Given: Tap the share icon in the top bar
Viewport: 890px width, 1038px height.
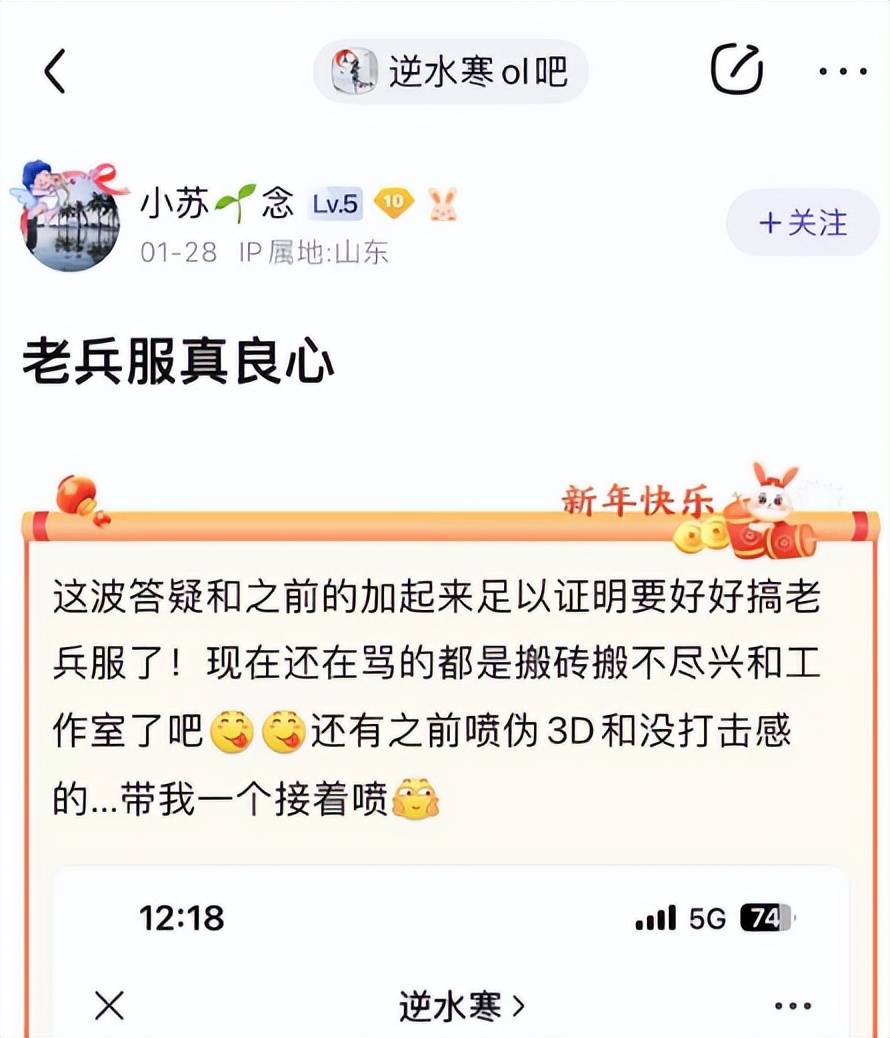Looking at the screenshot, I should click(x=737, y=70).
